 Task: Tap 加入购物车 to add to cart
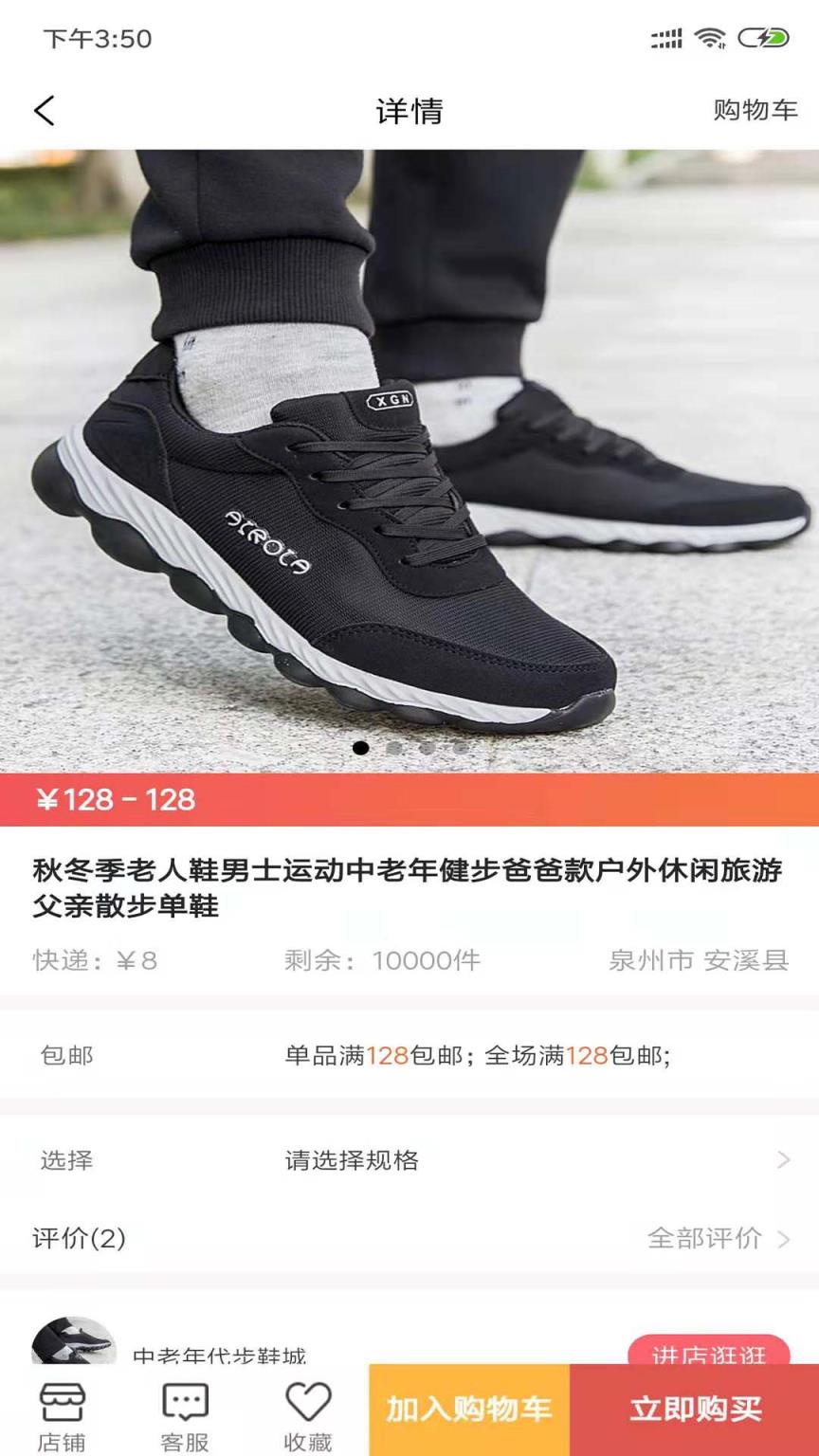pyautogui.click(x=469, y=1410)
